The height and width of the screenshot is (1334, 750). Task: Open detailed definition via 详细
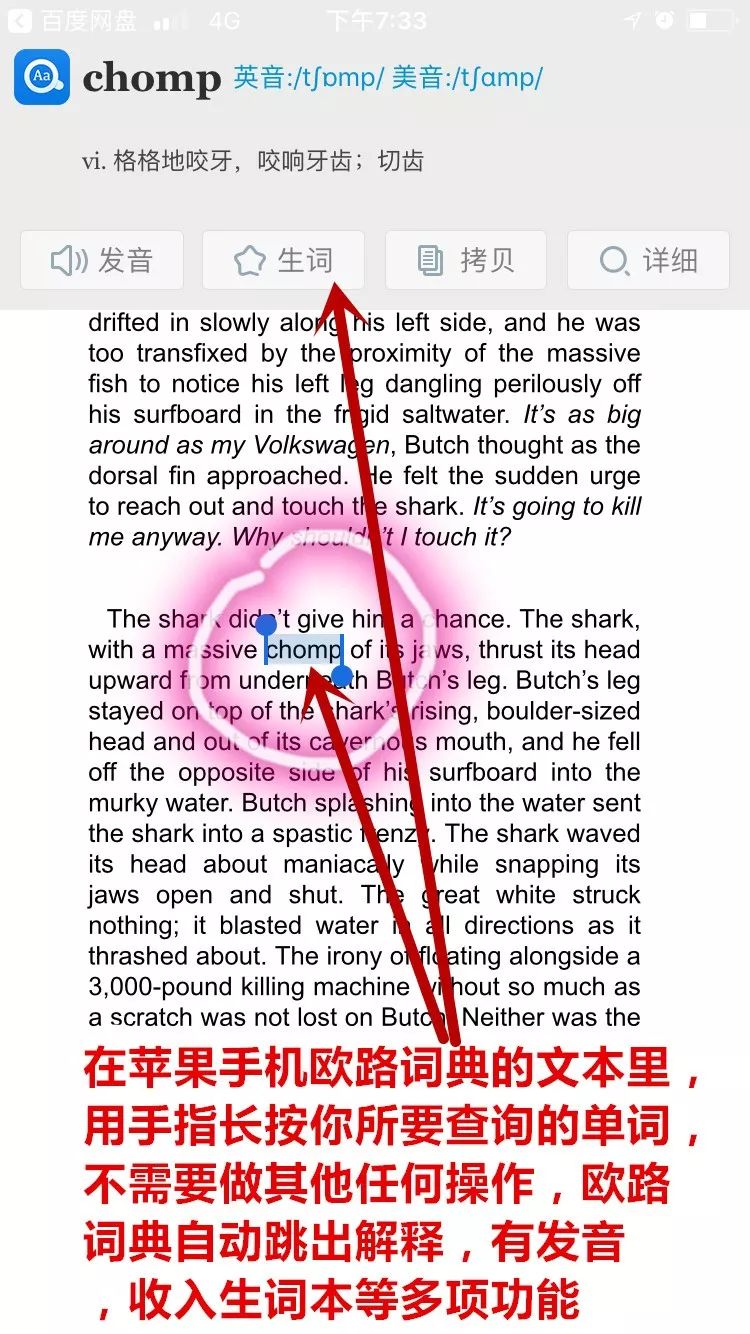pos(648,260)
